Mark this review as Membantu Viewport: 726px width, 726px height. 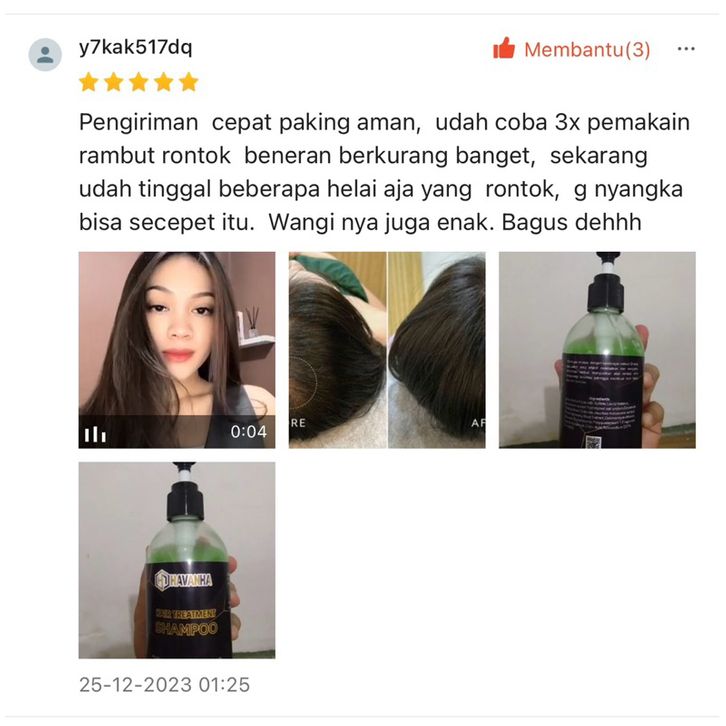tap(572, 49)
